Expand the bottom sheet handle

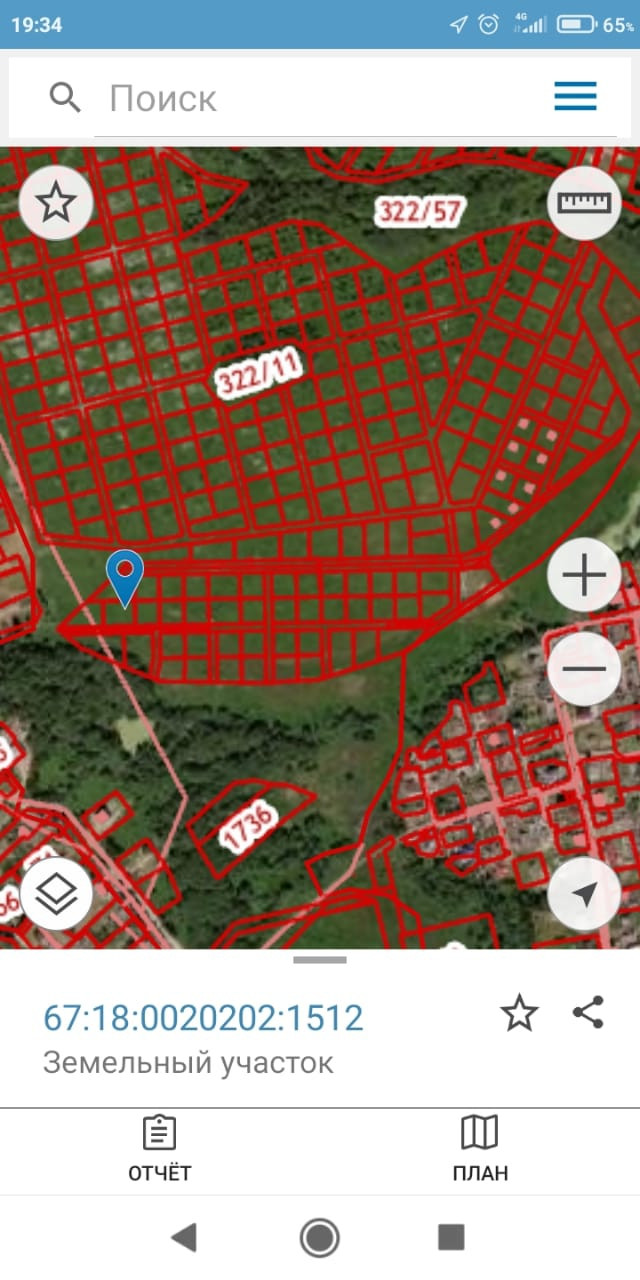(320, 960)
